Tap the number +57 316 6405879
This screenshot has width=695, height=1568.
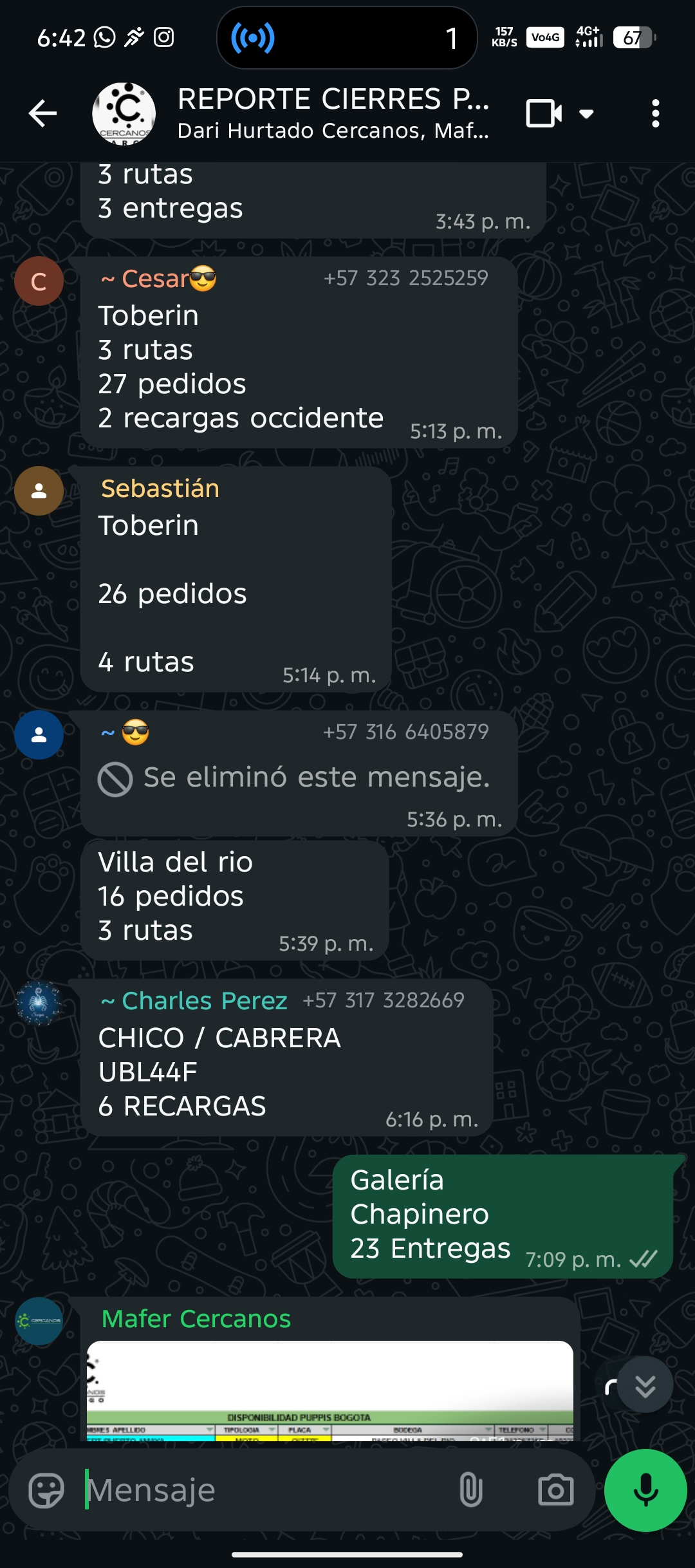tap(405, 732)
